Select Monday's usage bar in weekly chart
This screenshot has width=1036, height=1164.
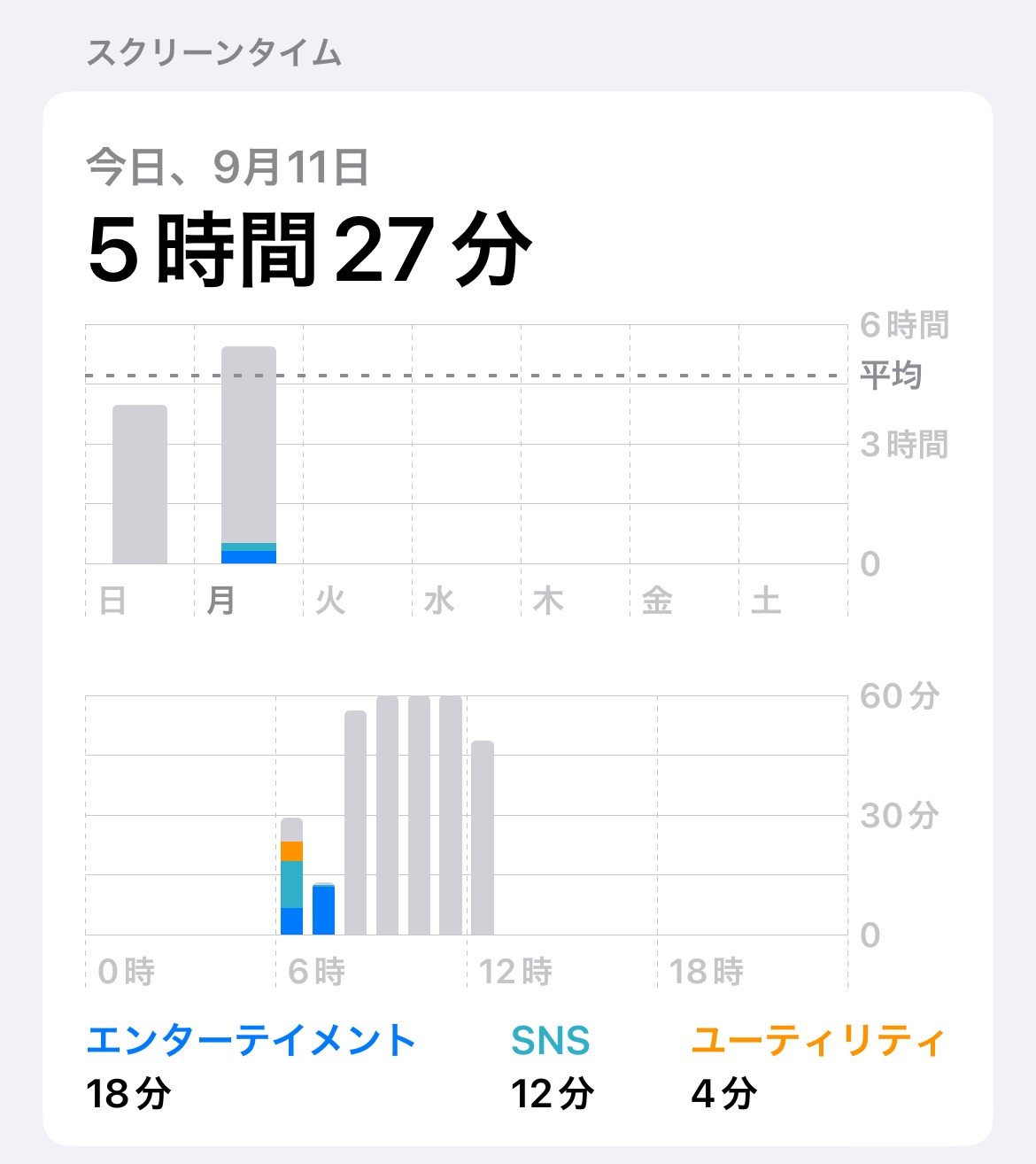tap(249, 454)
